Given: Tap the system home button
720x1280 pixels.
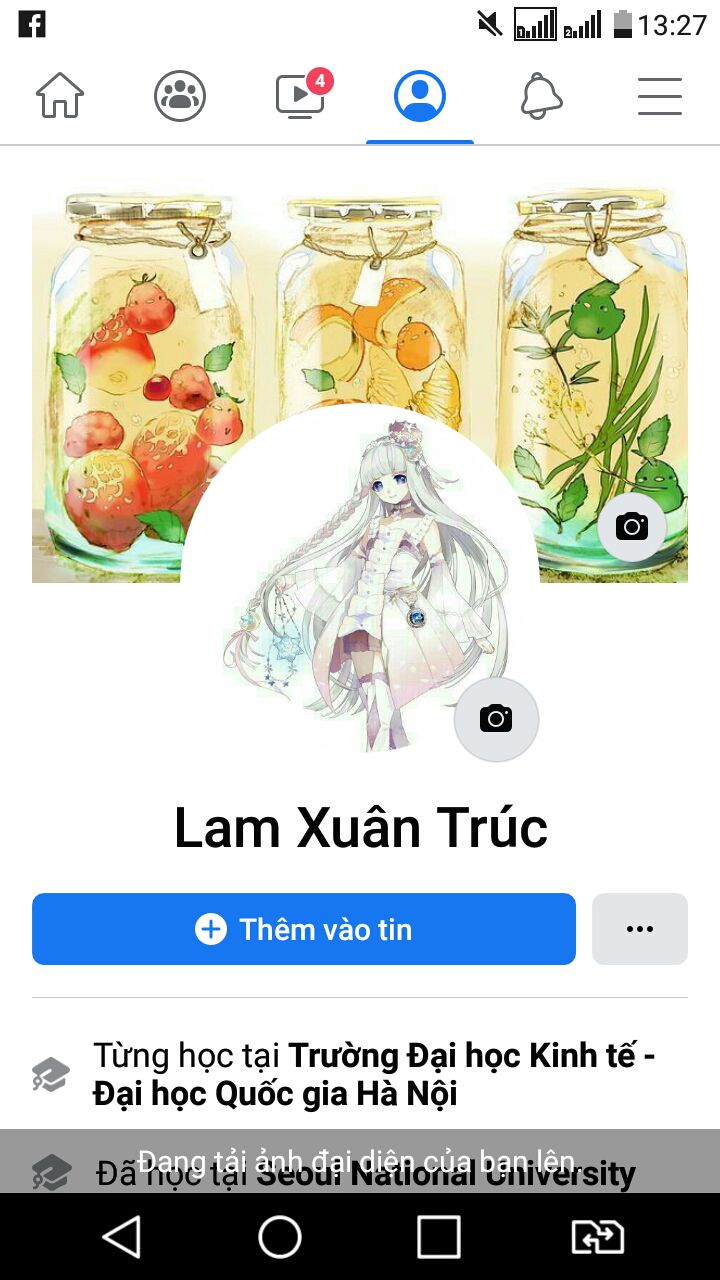Looking at the screenshot, I should (280, 1237).
